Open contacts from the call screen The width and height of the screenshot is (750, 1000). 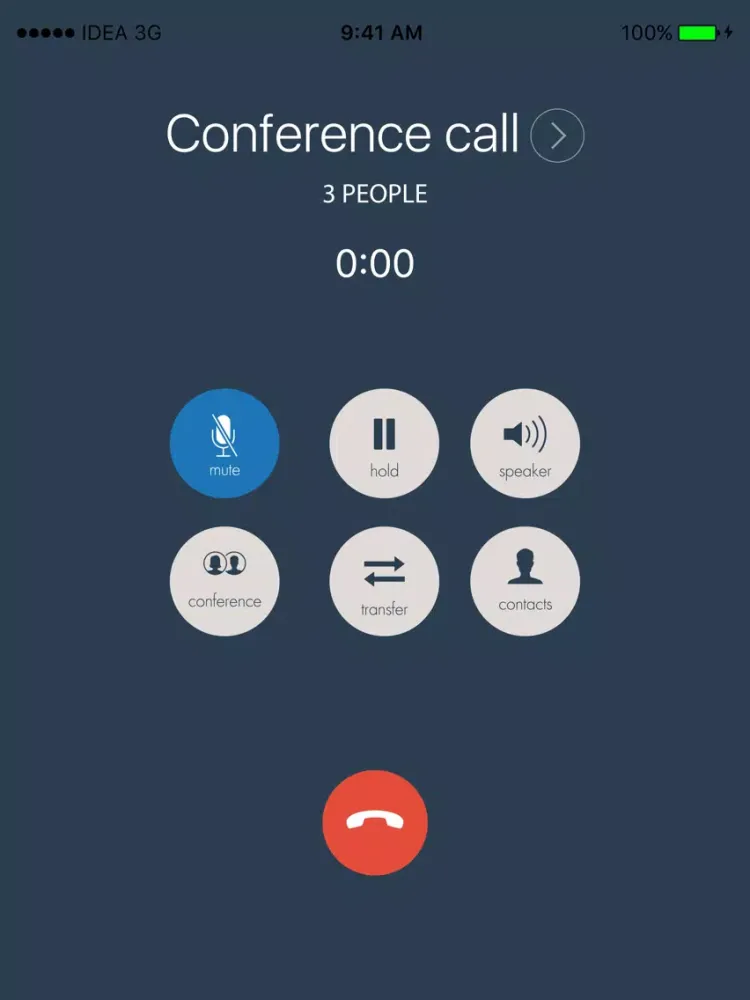point(525,581)
